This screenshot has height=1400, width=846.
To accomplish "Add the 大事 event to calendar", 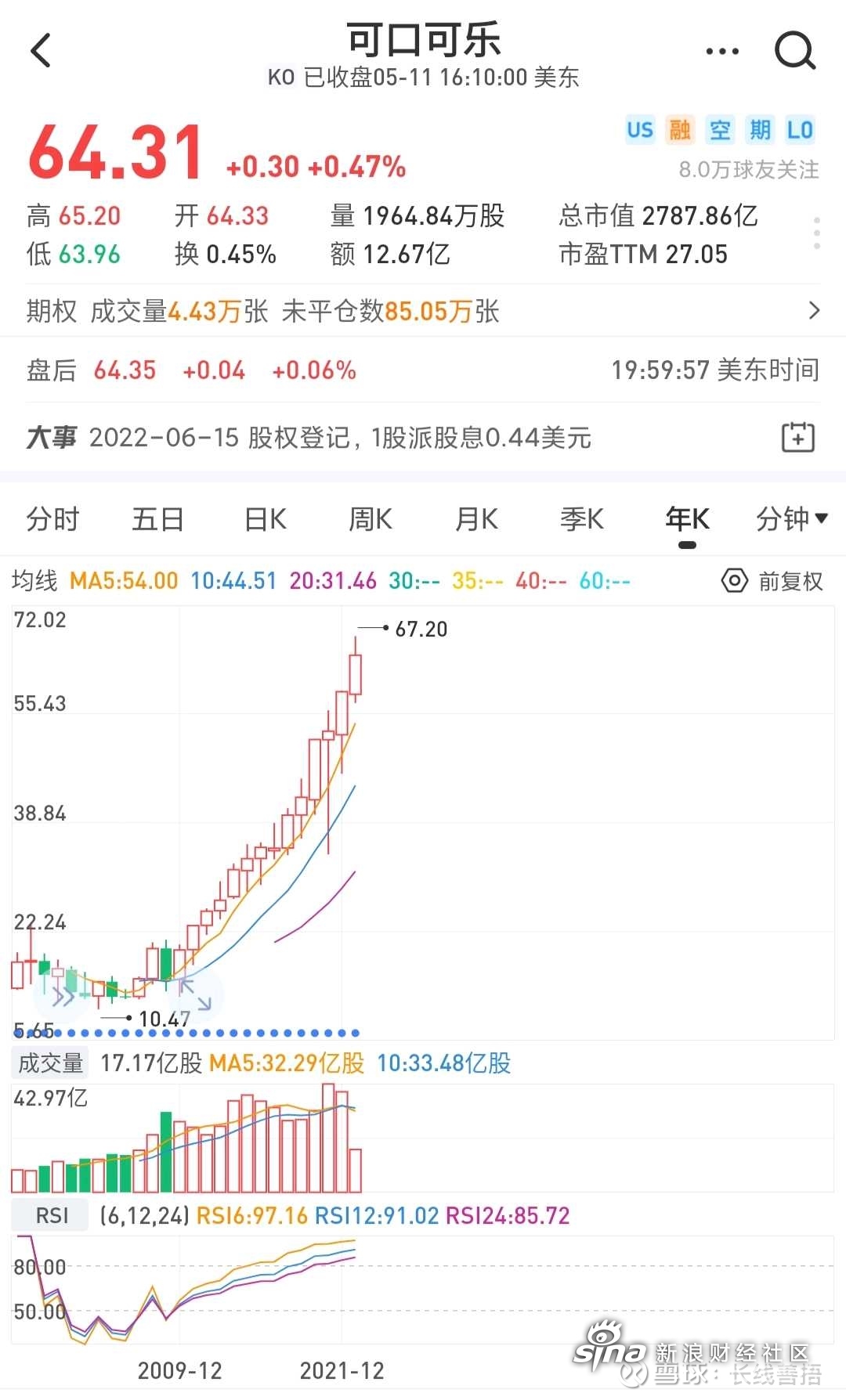I will 798,437.
